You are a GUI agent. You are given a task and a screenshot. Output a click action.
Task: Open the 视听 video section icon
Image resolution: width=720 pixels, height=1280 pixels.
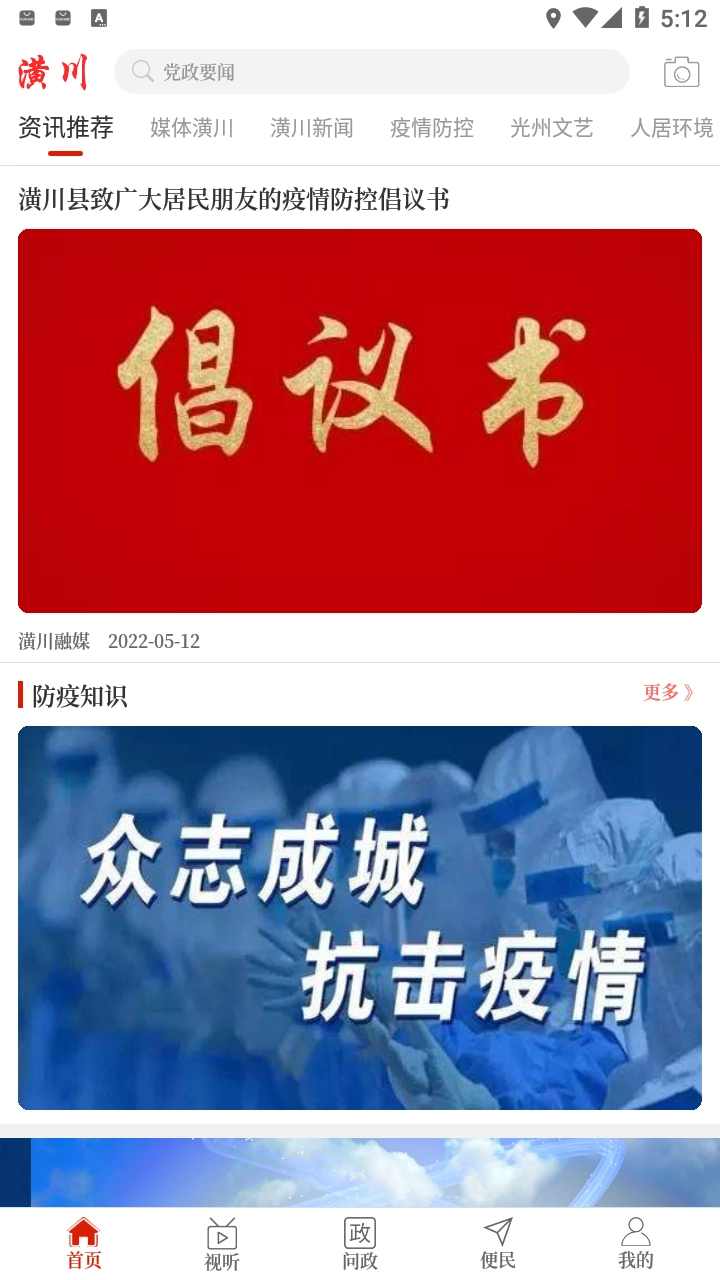(x=221, y=1240)
